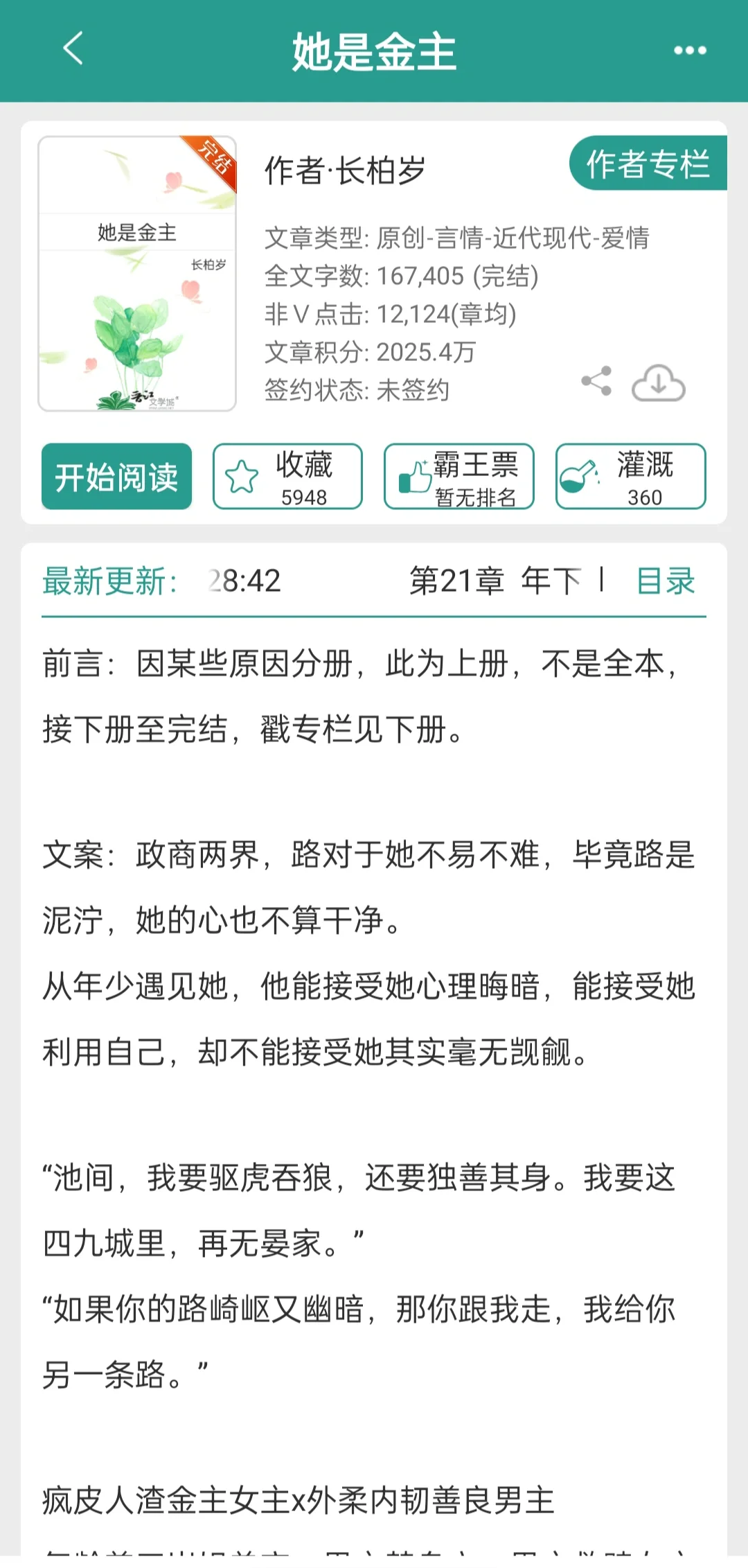The height and width of the screenshot is (1568, 748).
Task: Open the 作者专栏 author column
Action: (x=648, y=164)
